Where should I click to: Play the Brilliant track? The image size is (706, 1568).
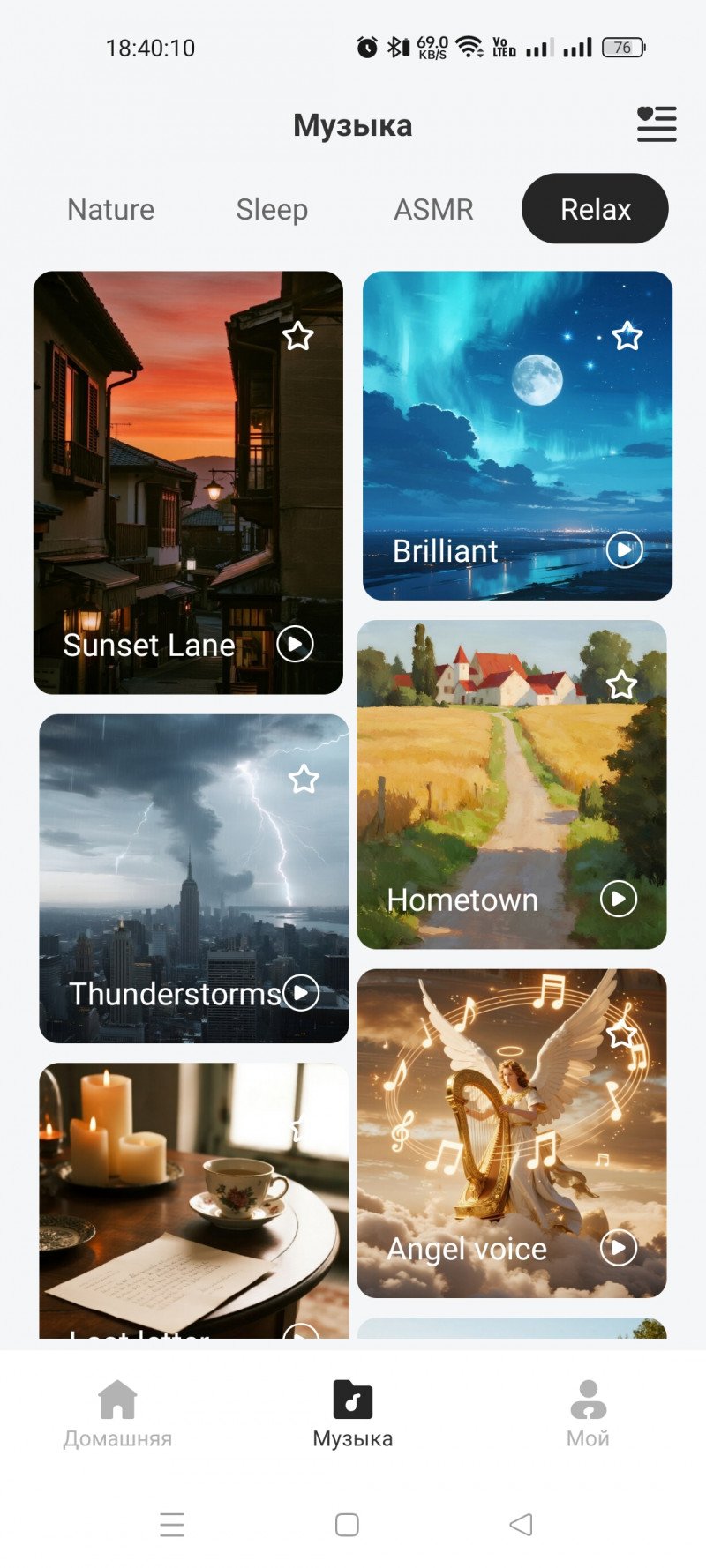624,550
